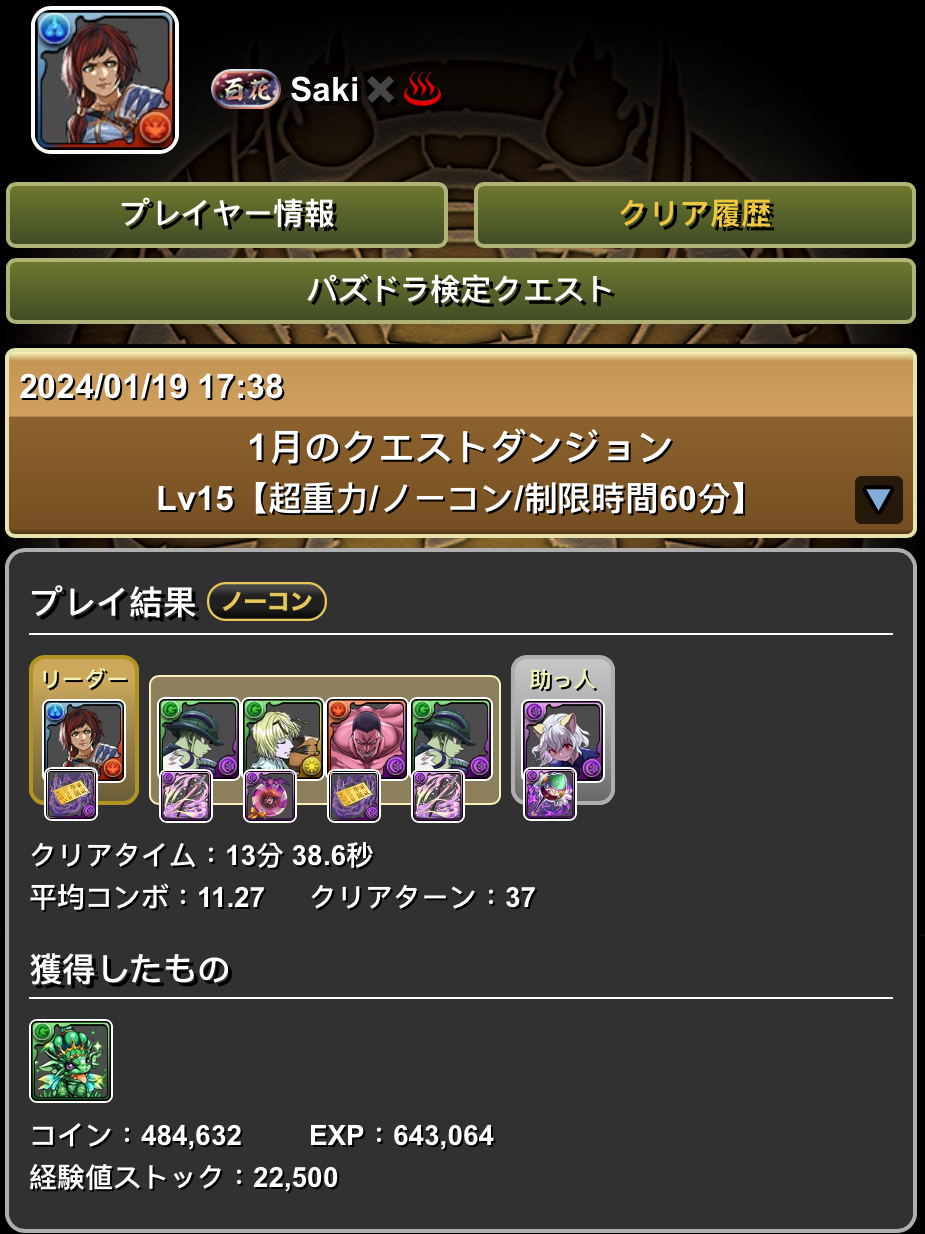Switch to the プレイヤー情報 tab
Image resolution: width=925 pixels, height=1234 pixels.
(227, 215)
